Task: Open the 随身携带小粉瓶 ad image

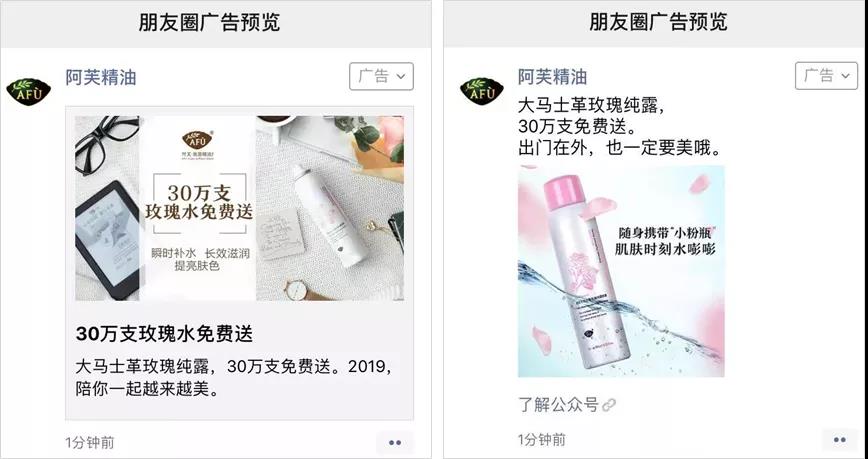Action: coord(620,271)
